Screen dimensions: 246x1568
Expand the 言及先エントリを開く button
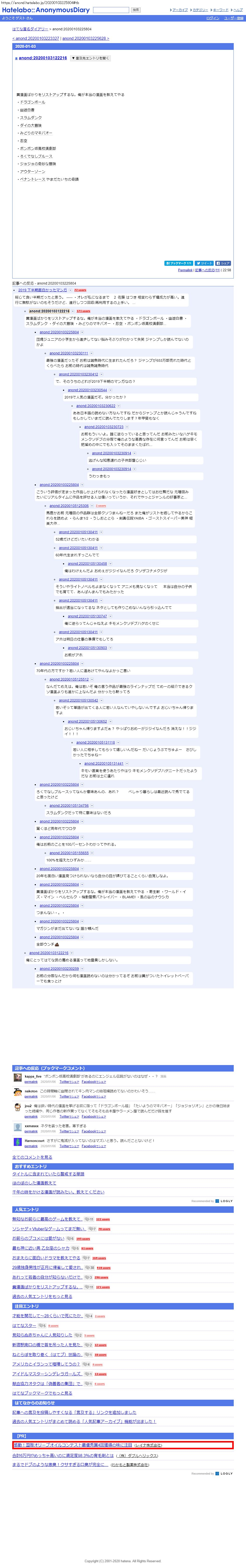(x=91, y=58)
